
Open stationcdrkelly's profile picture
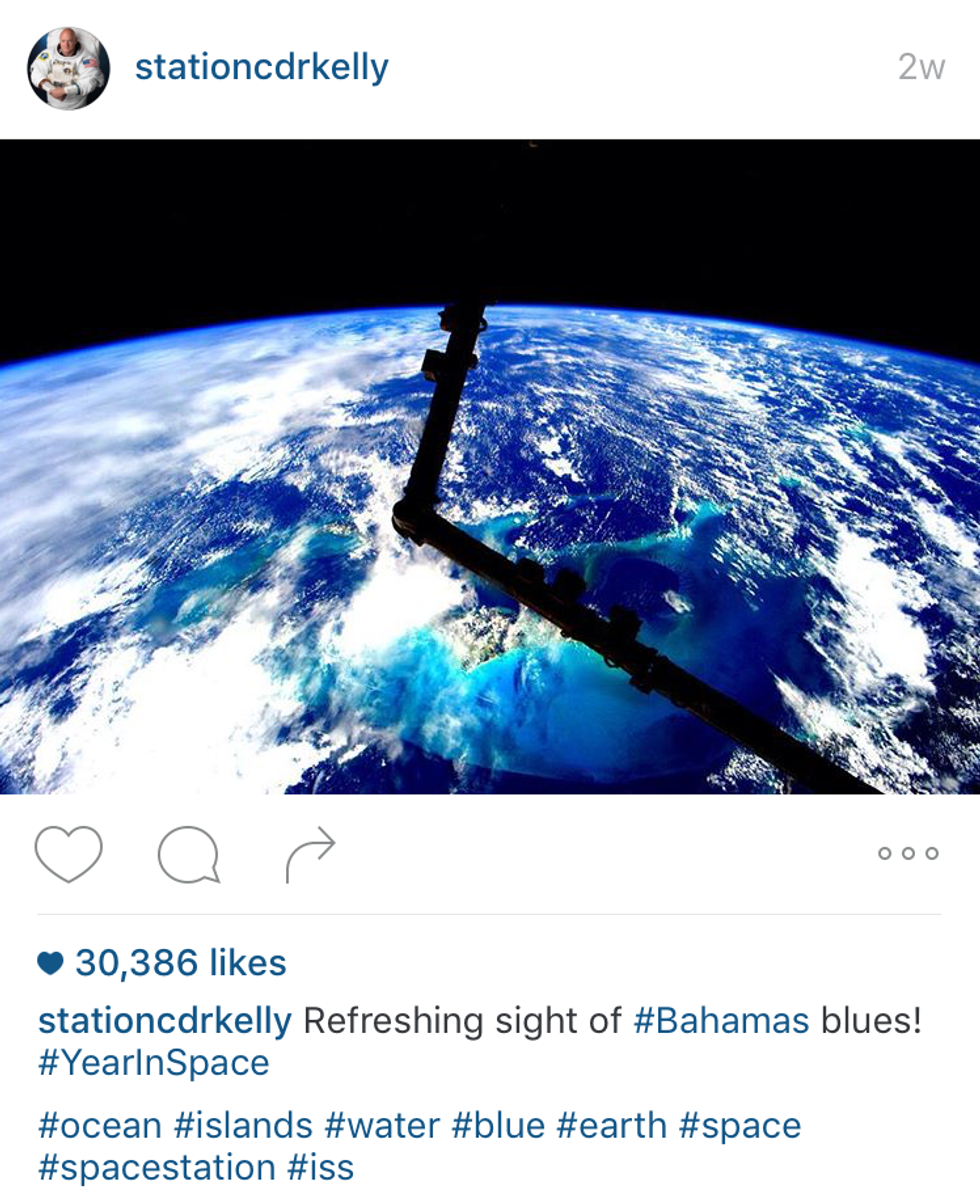68,68
